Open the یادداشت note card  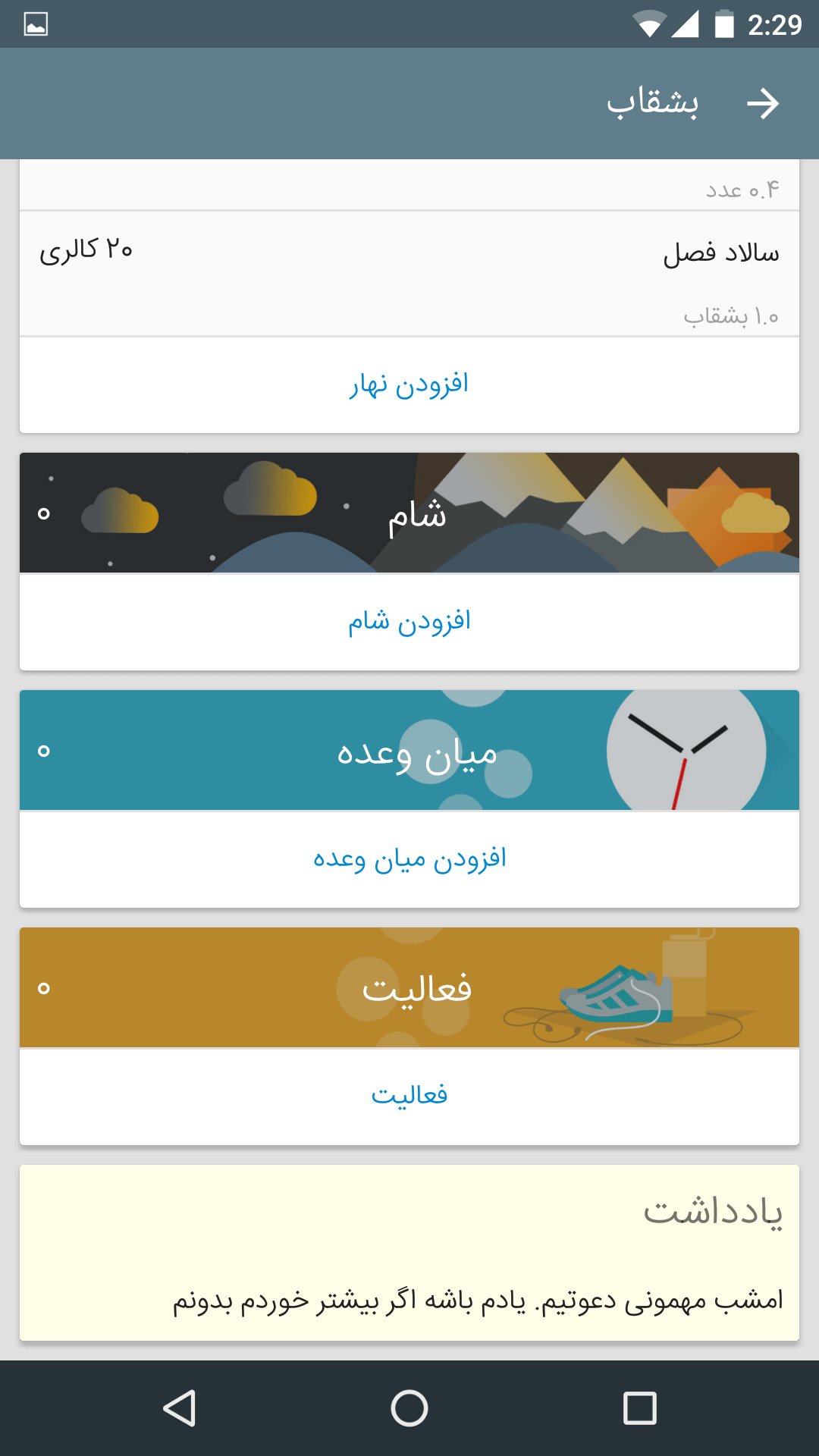click(409, 1253)
